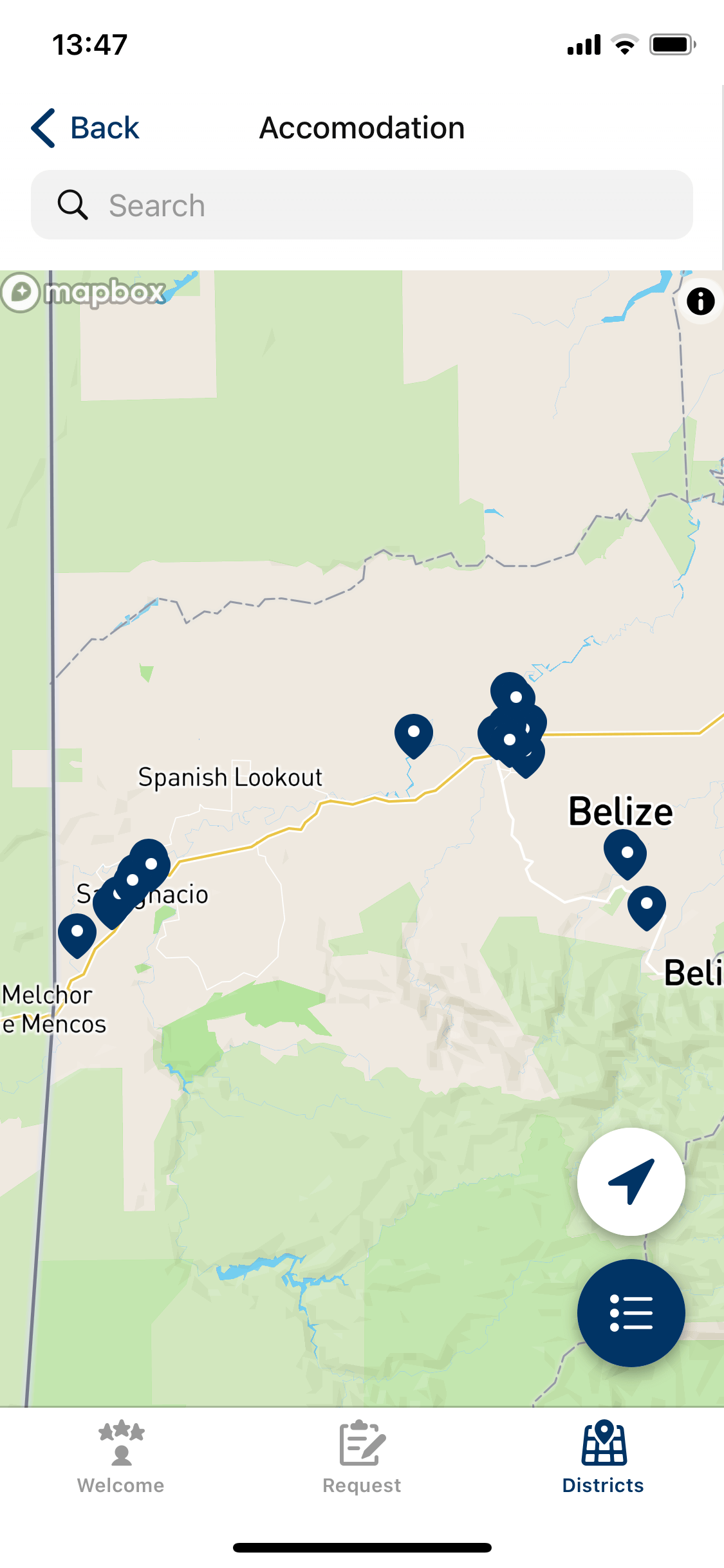
Task: Center the map on my location
Action: point(631,1182)
